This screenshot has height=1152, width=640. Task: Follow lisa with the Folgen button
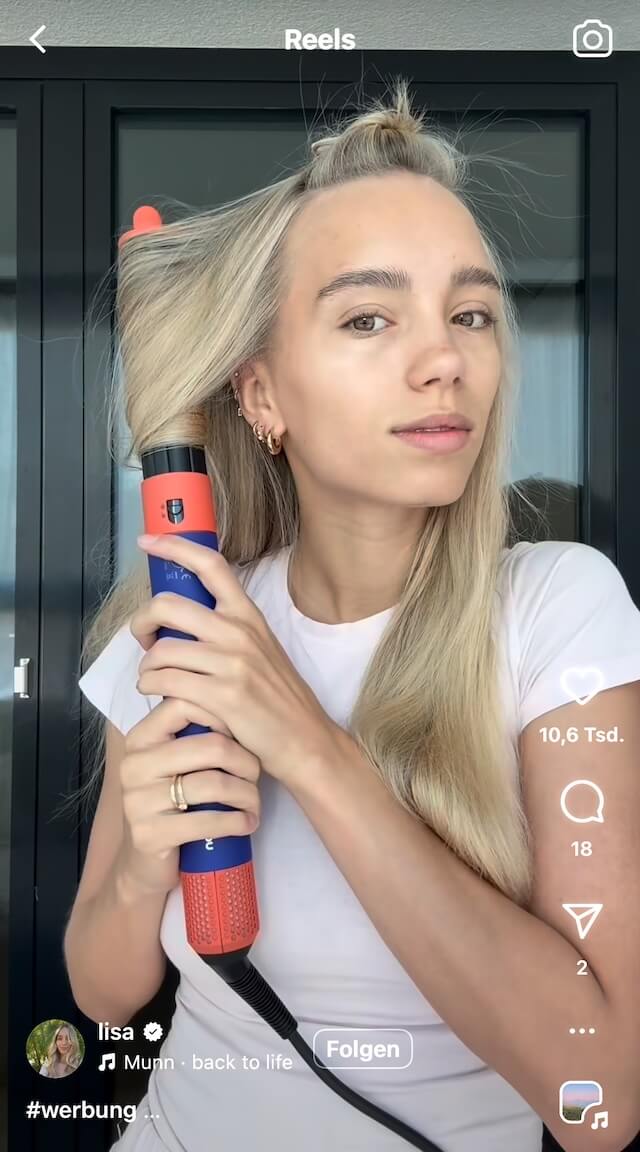pyautogui.click(x=363, y=1049)
